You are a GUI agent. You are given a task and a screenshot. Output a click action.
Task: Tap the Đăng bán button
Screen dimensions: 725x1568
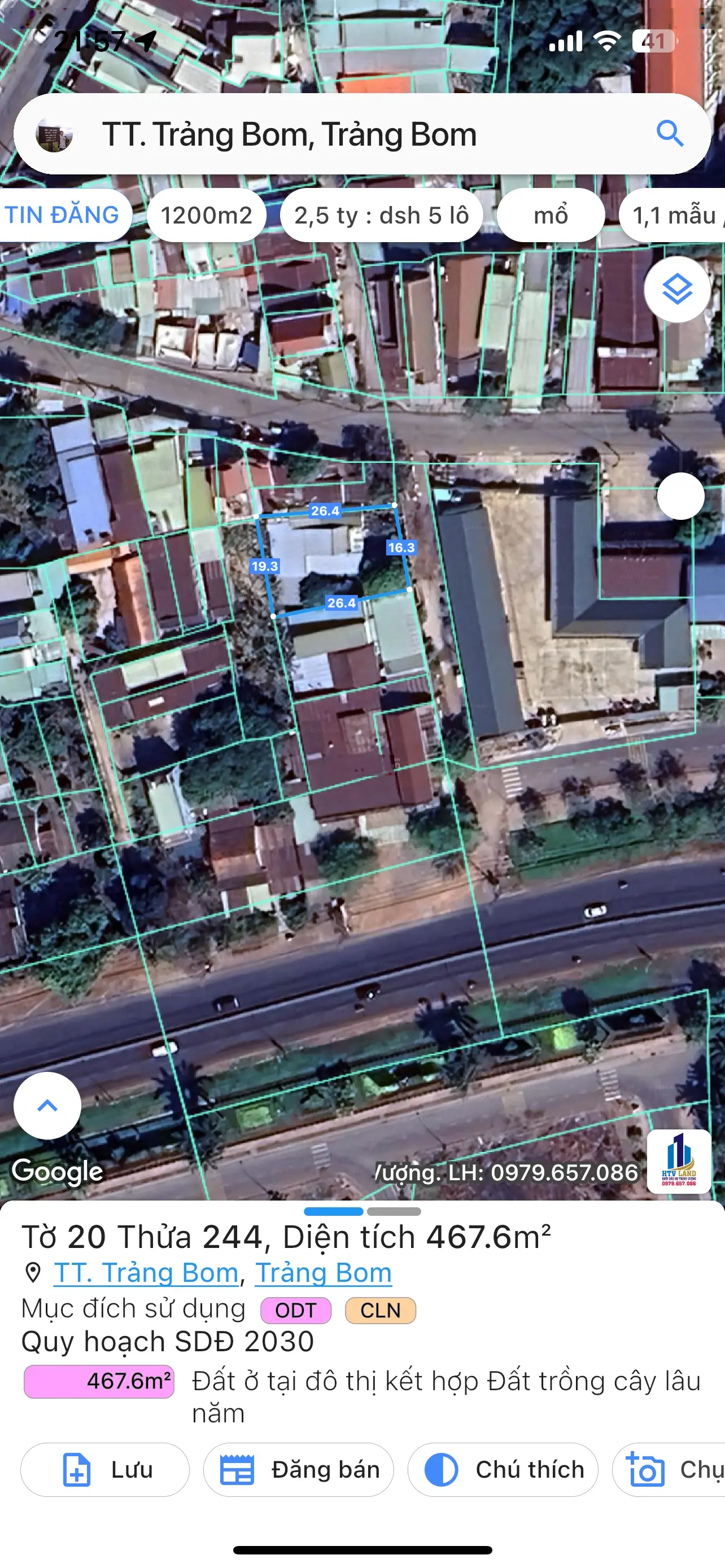click(x=298, y=1469)
